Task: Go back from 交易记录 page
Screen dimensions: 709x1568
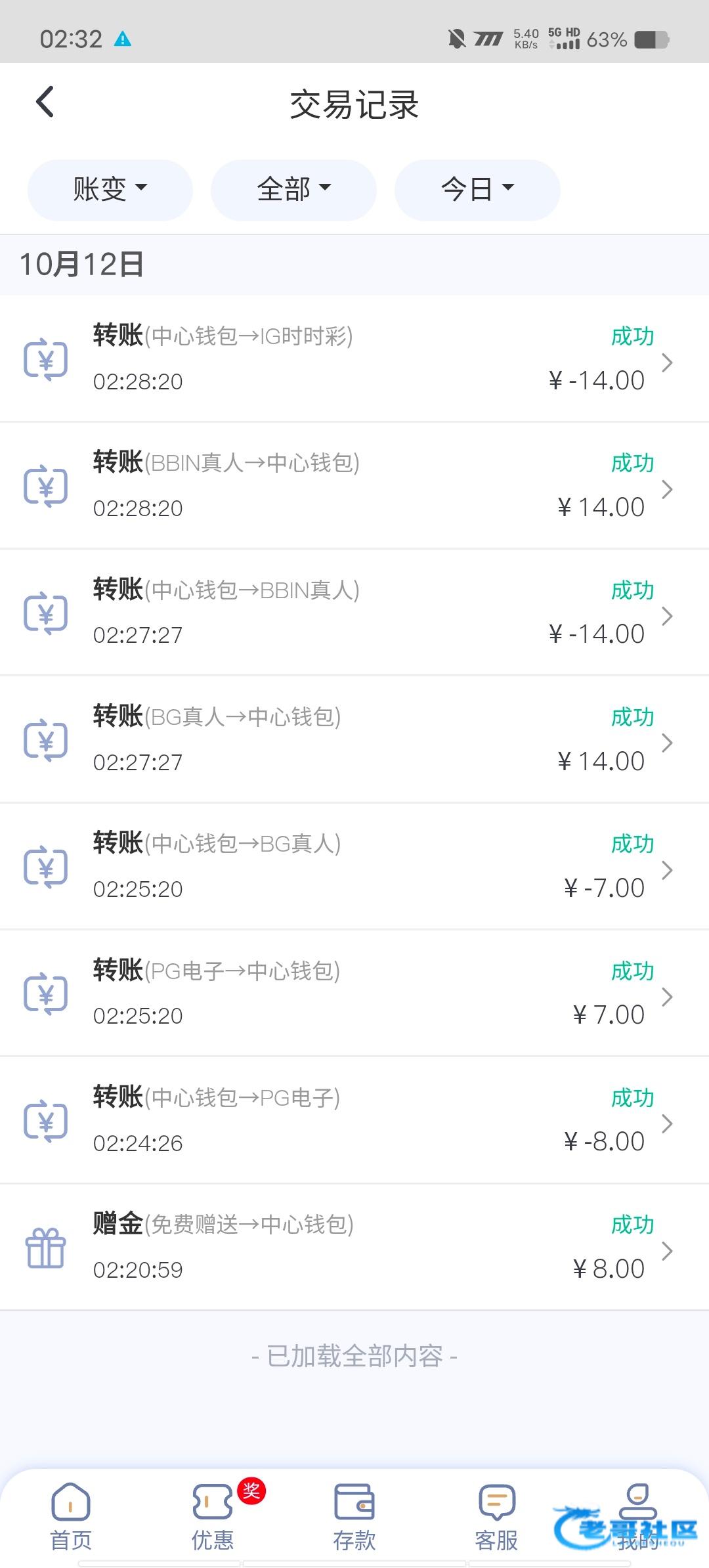Action: [45, 102]
